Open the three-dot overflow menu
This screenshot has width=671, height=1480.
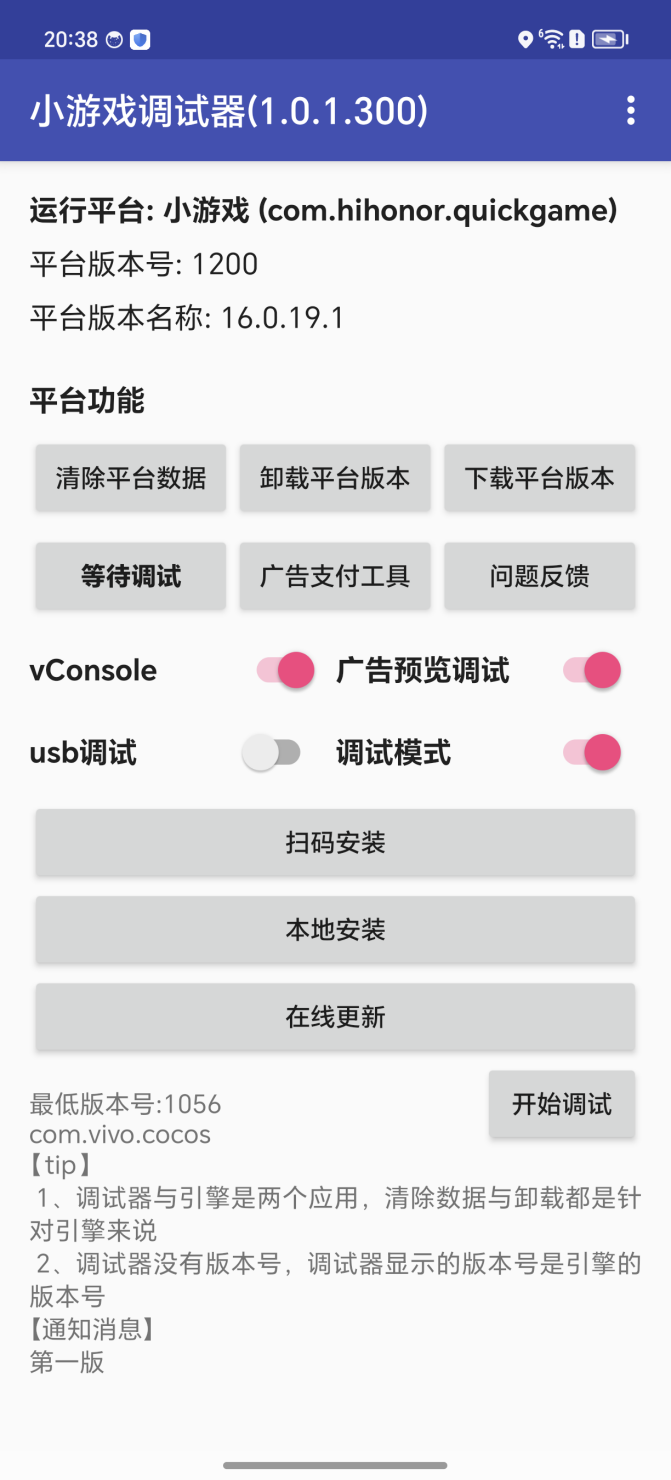click(630, 110)
